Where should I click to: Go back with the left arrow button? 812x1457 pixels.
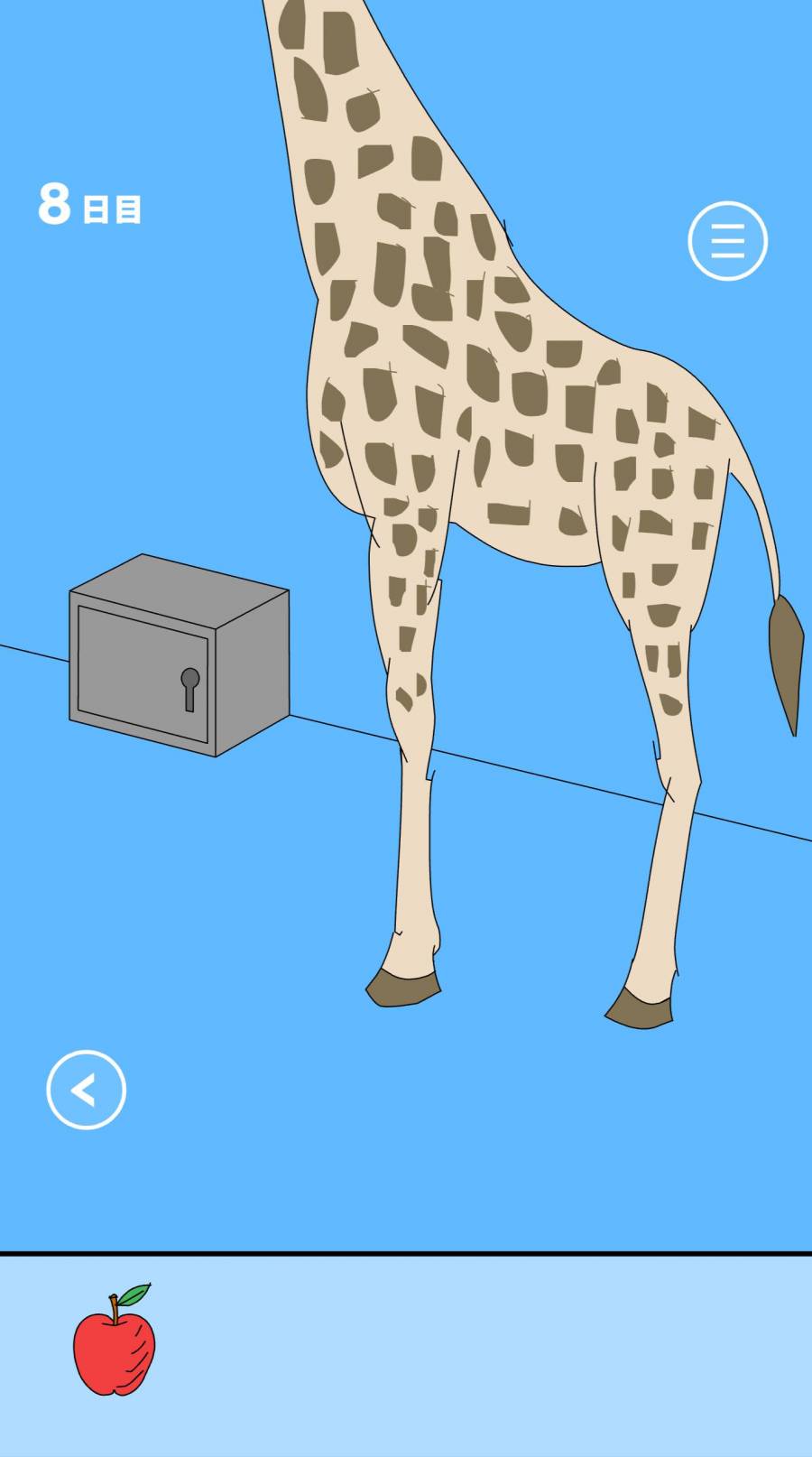86,1090
